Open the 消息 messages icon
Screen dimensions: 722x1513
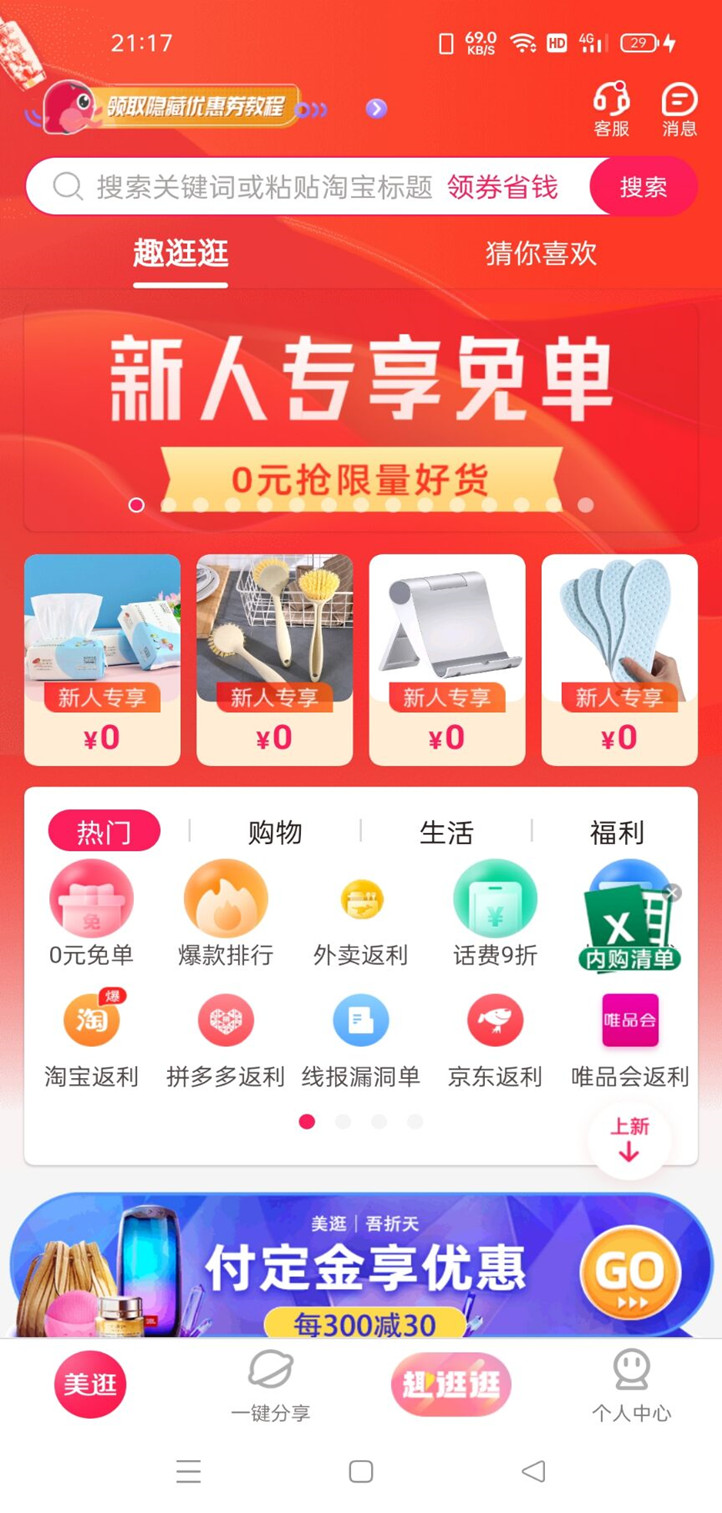[x=679, y=109]
